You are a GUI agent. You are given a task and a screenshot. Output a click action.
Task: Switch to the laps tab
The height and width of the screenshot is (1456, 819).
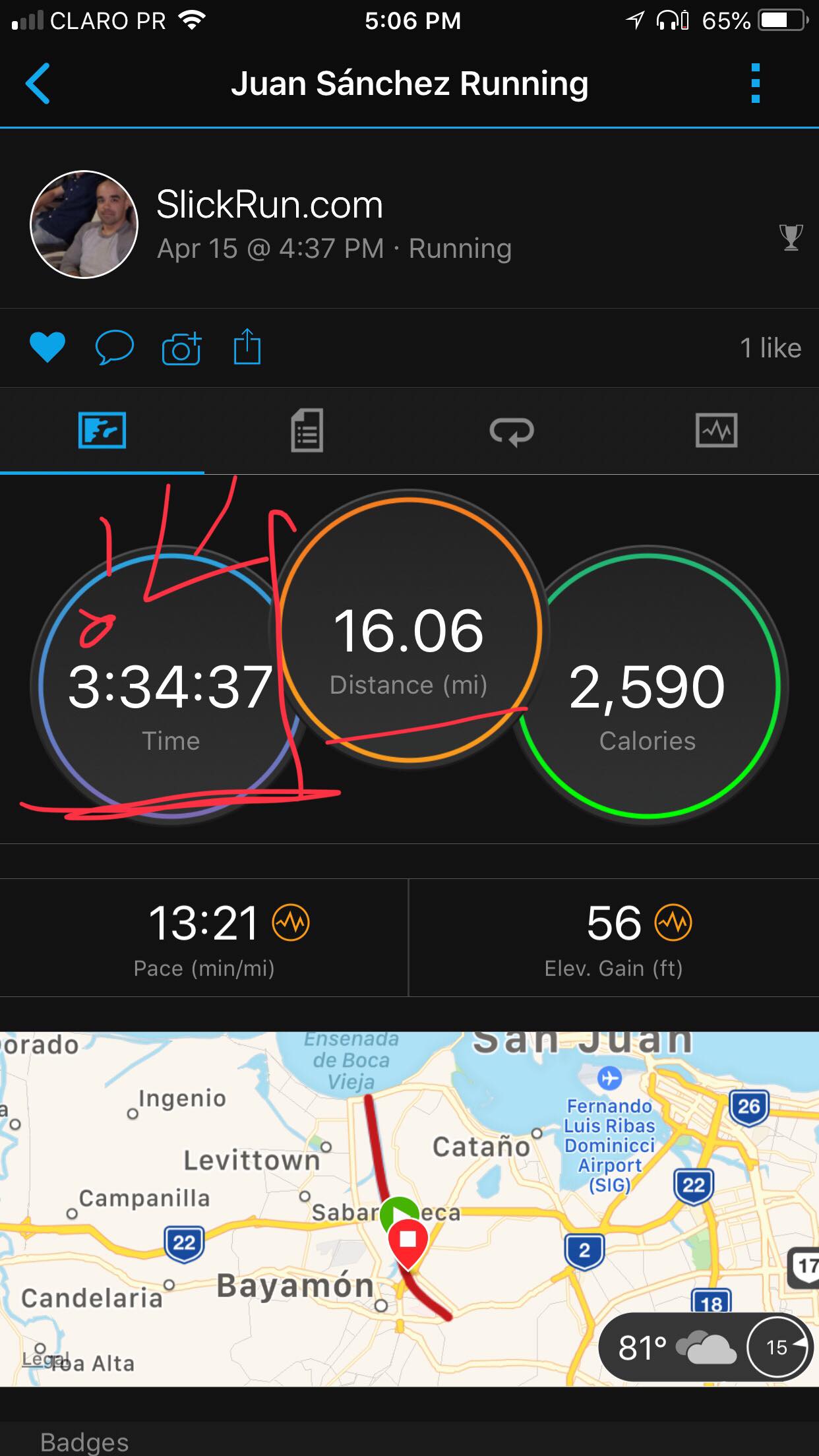coord(512,432)
